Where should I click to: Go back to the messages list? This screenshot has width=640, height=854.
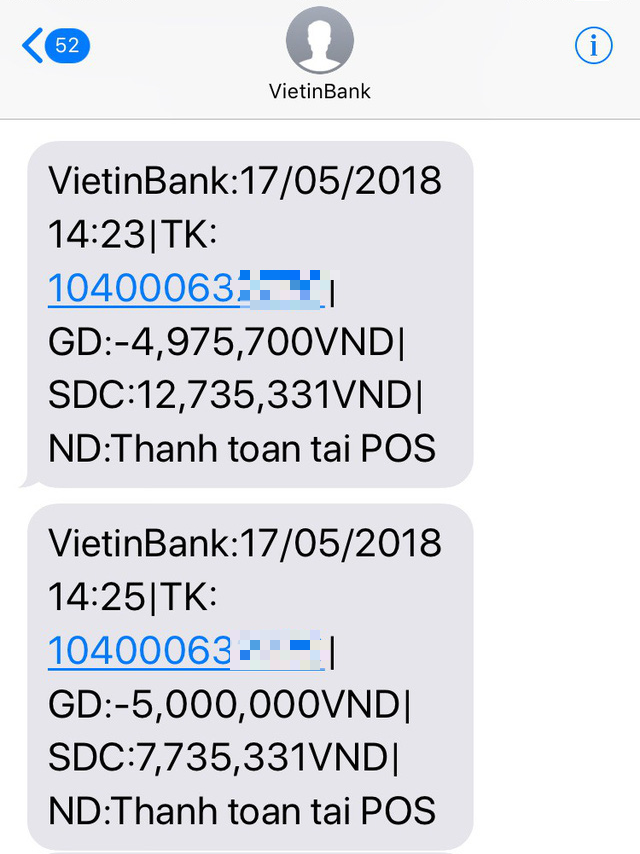tap(55, 46)
